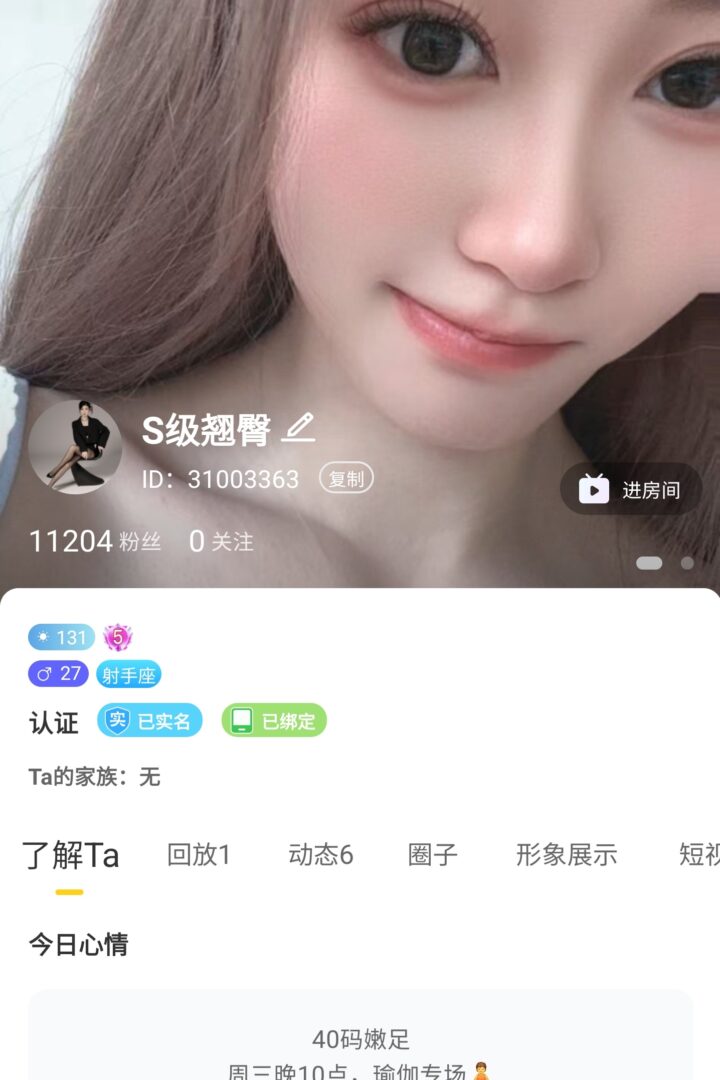Open the 动态6 tab
The image size is (720, 1080).
pyautogui.click(x=320, y=855)
